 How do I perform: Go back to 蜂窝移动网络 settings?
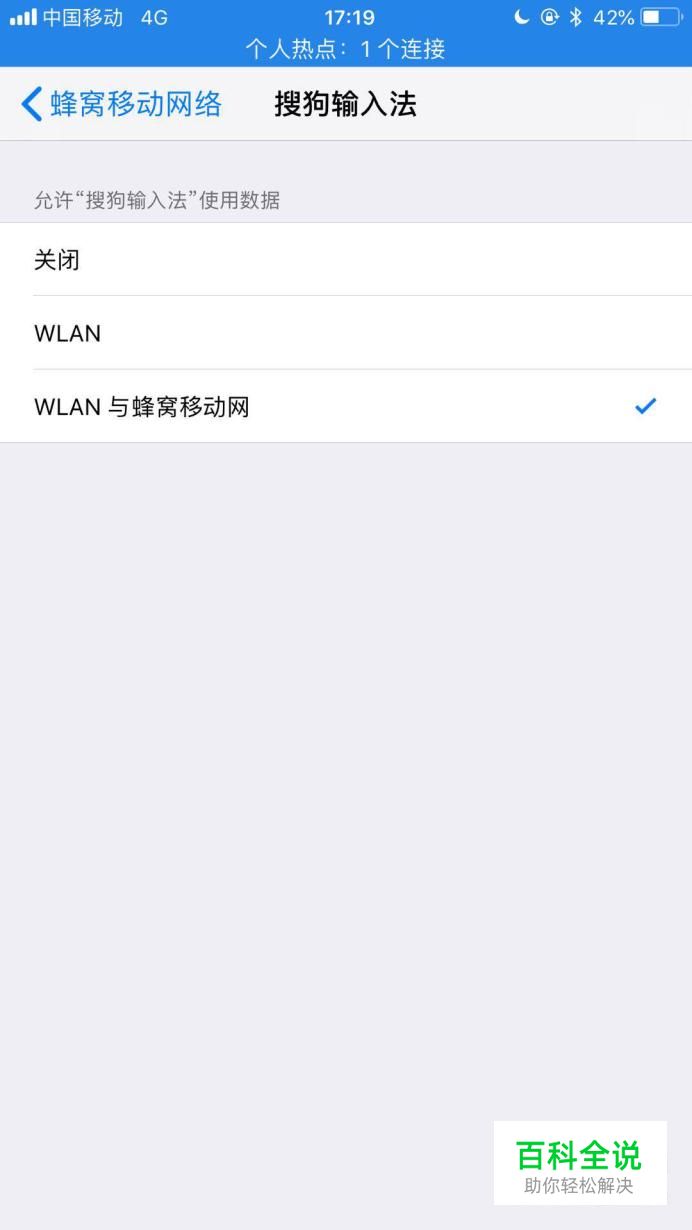[120, 104]
